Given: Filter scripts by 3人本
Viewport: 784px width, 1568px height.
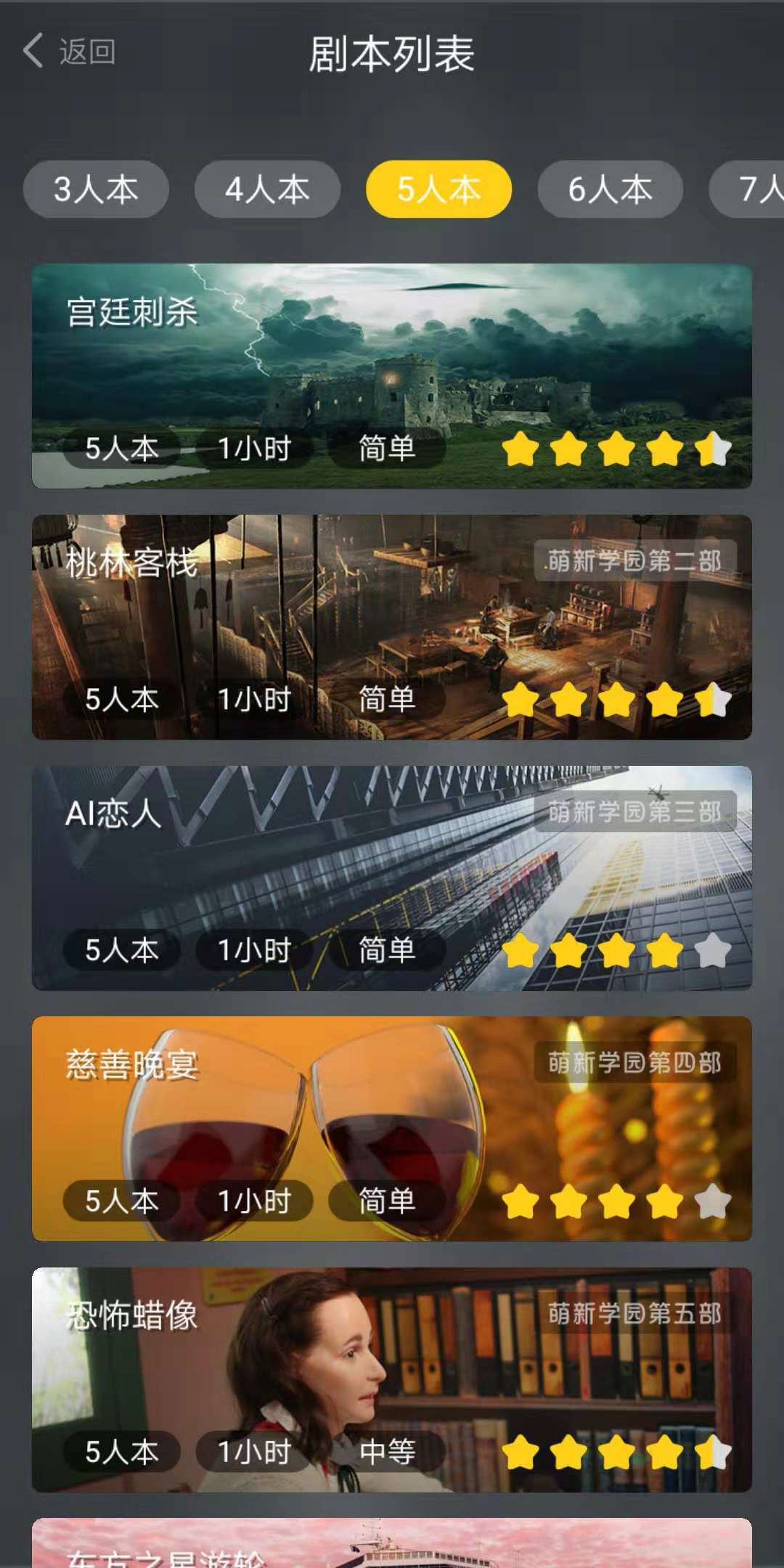Looking at the screenshot, I should pyautogui.click(x=96, y=189).
